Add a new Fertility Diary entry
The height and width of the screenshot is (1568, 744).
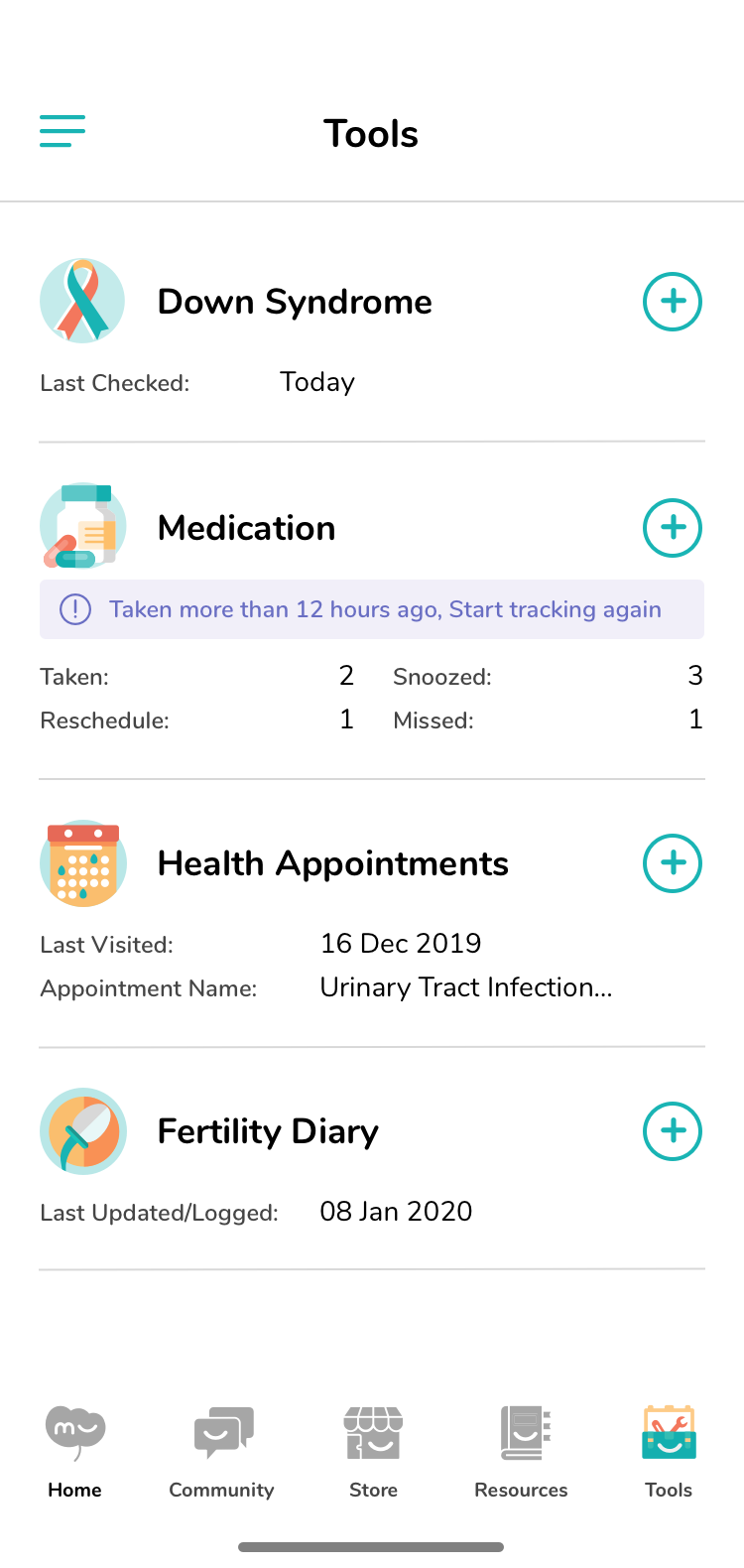[x=673, y=1130]
